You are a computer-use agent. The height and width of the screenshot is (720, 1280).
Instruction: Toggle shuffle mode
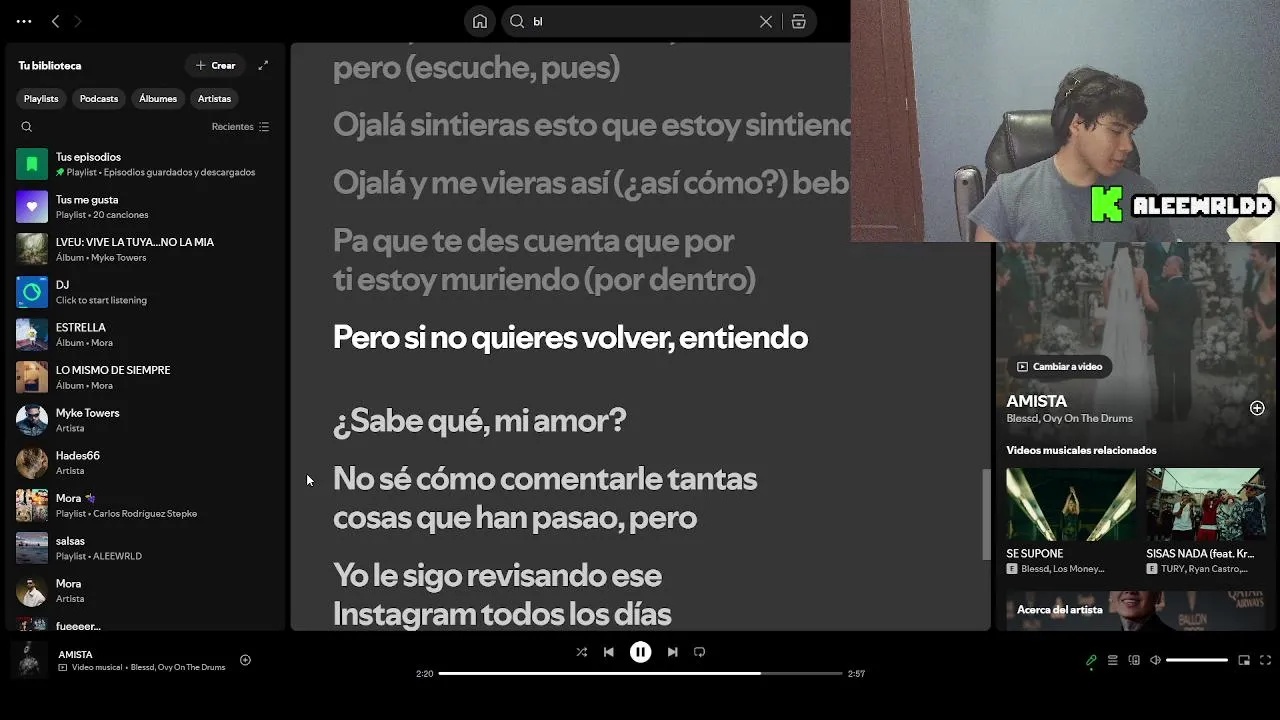pos(581,652)
